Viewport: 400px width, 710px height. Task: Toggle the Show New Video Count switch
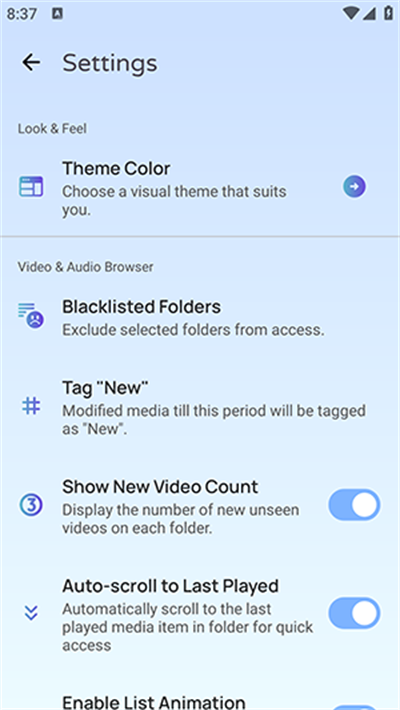(x=354, y=504)
